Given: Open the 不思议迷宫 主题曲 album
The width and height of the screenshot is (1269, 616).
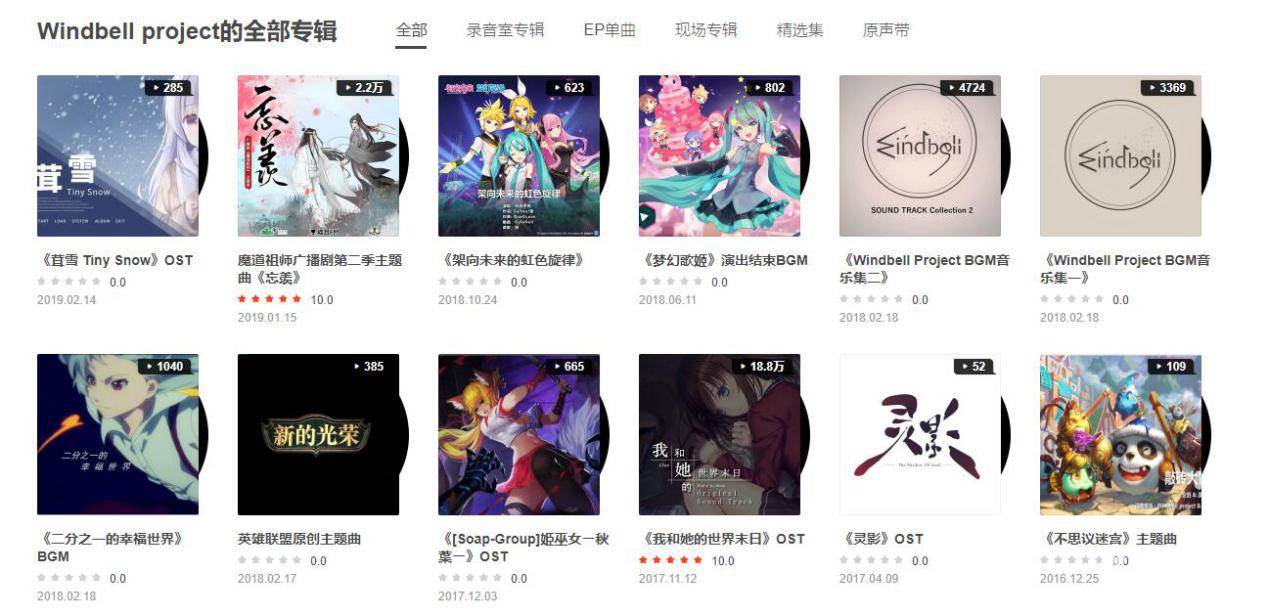Looking at the screenshot, I should click(x=1120, y=434).
